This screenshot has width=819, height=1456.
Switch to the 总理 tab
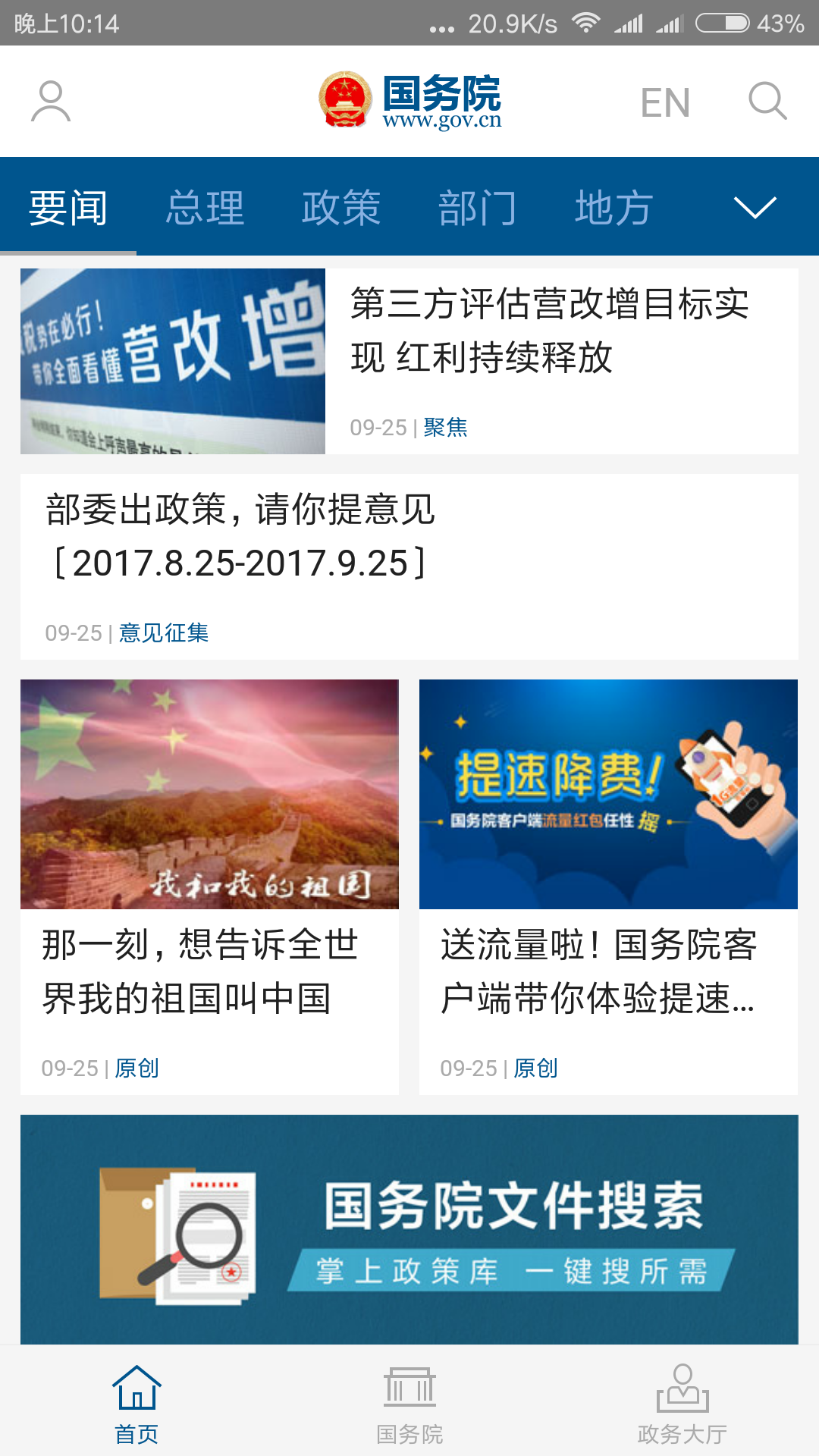pos(205,208)
